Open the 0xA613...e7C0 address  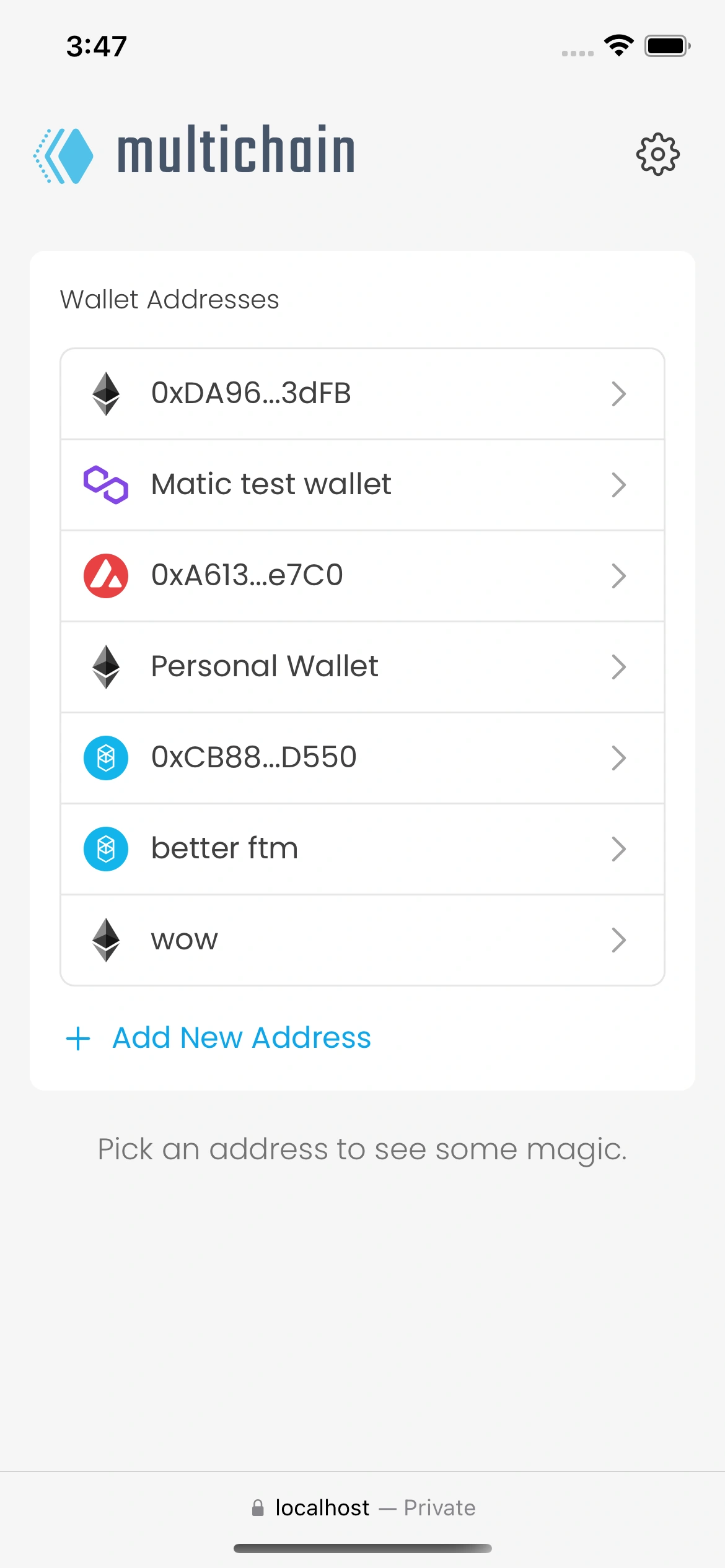point(362,576)
